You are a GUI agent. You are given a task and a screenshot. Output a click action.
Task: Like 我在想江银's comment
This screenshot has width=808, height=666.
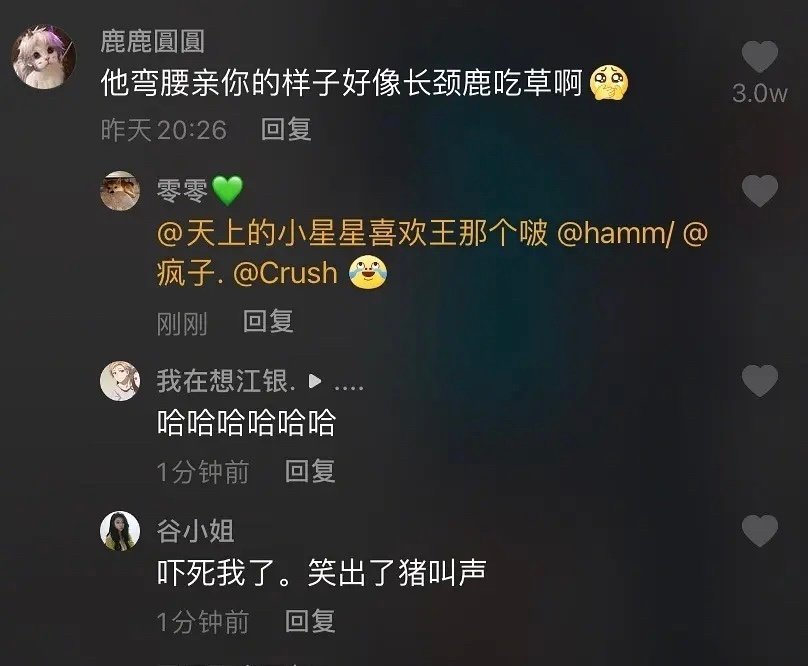click(x=760, y=381)
